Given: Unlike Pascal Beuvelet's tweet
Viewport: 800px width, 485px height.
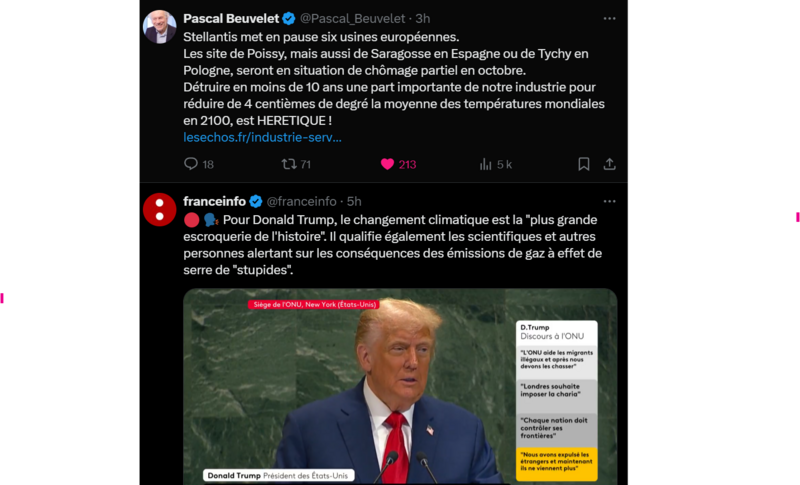Looking at the screenshot, I should (387, 164).
